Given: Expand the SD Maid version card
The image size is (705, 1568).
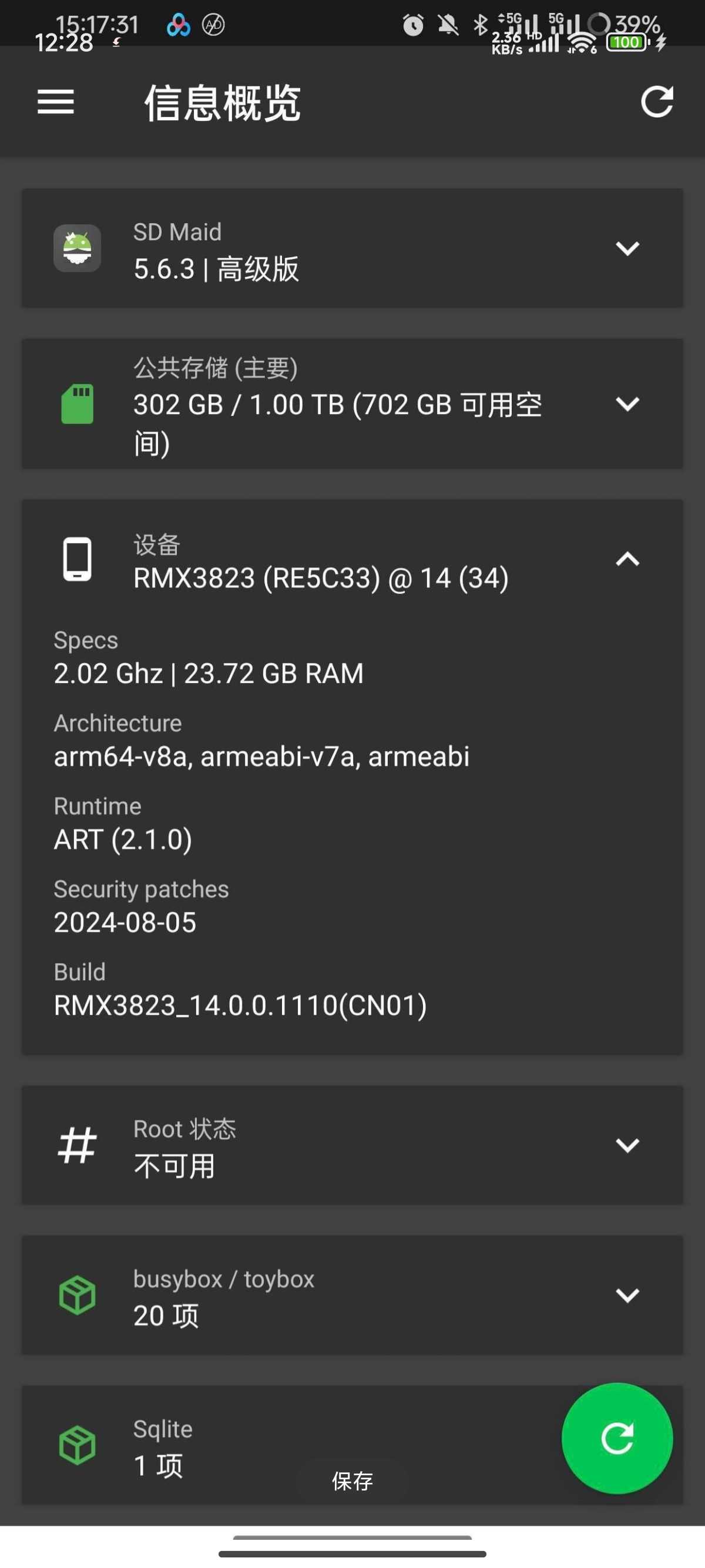Looking at the screenshot, I should (x=627, y=248).
